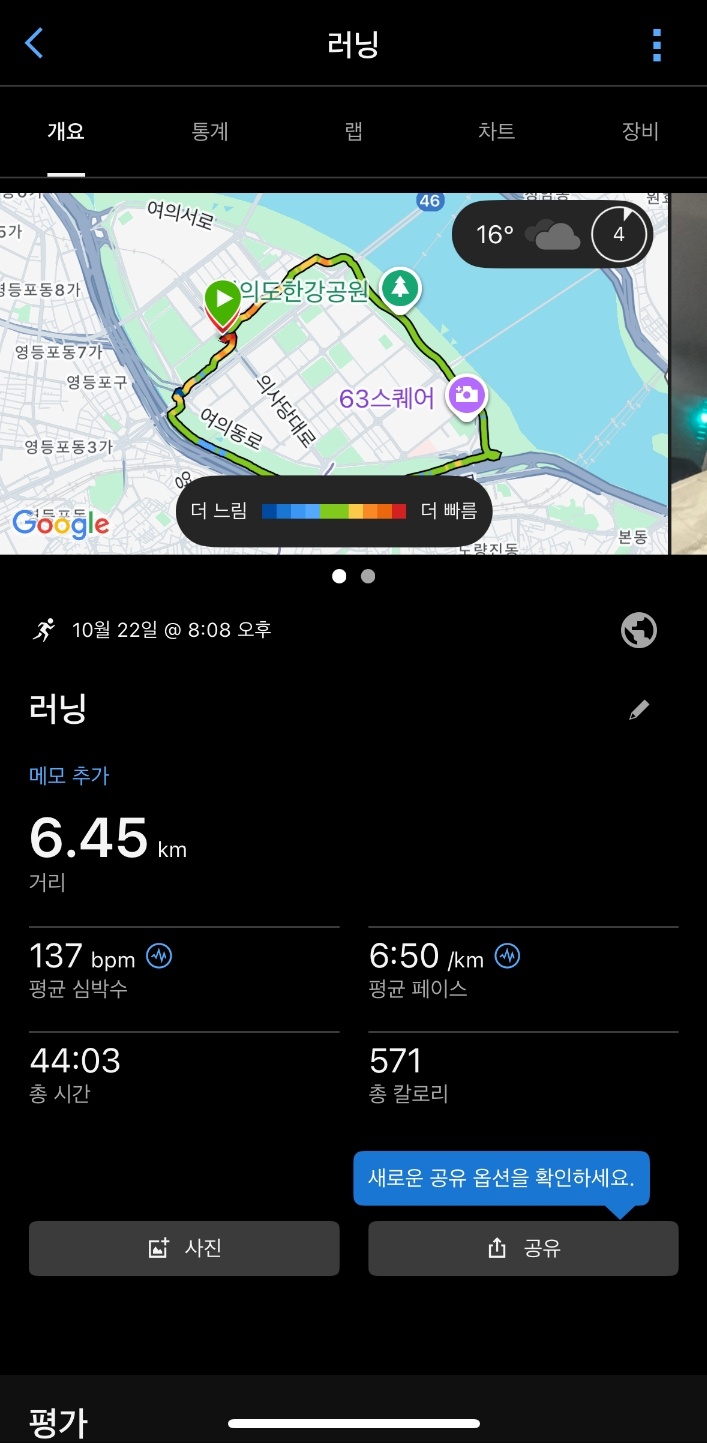
Task: Open the running route map
Action: [330, 400]
